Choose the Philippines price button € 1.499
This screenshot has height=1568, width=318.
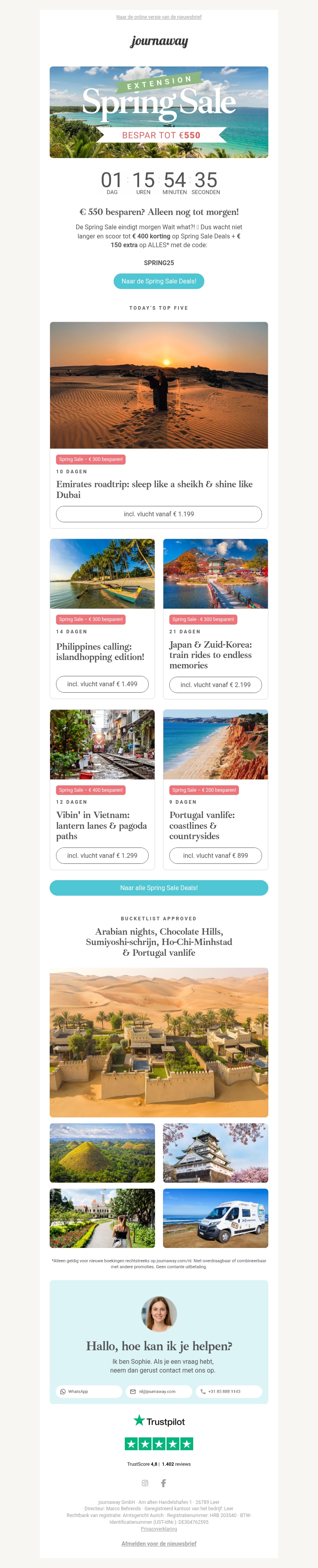[102, 683]
